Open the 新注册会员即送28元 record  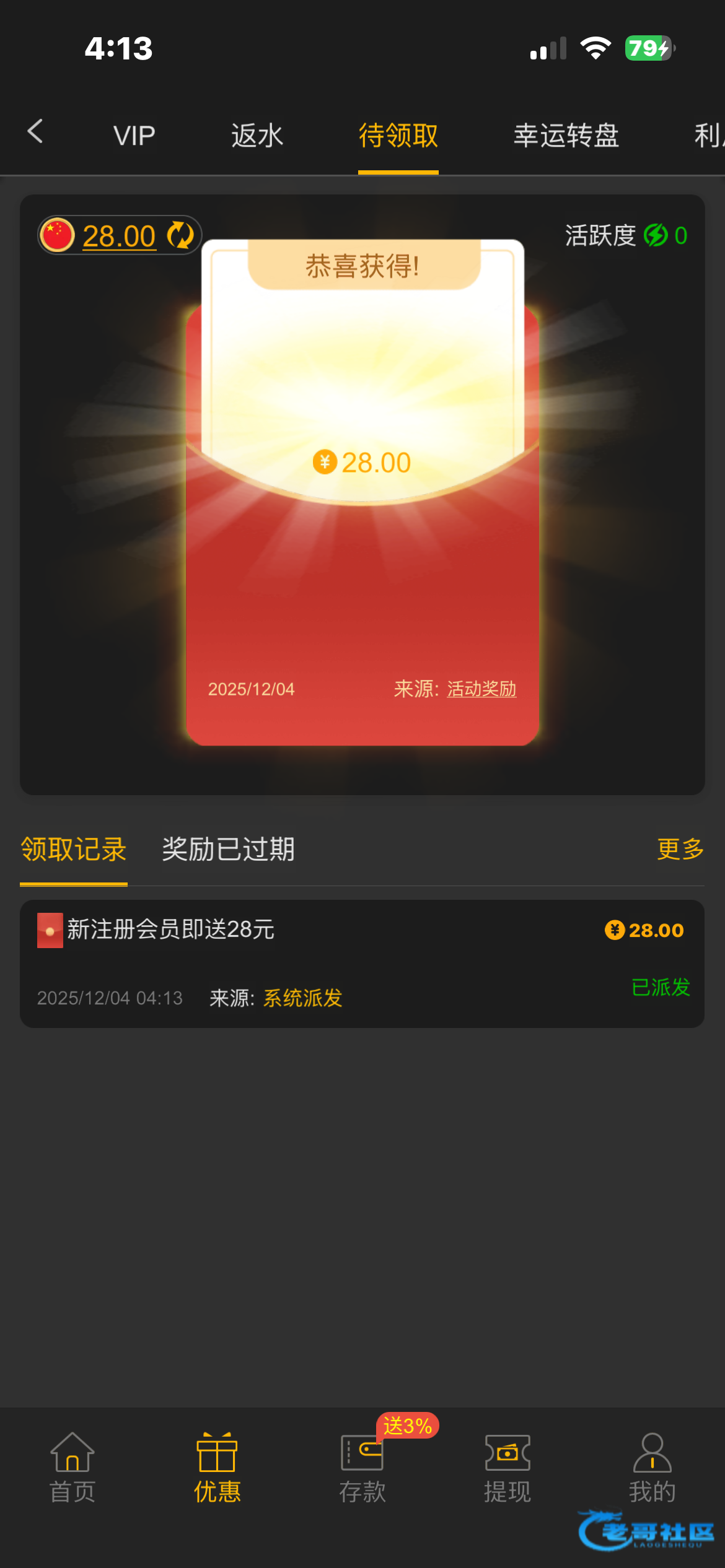361,963
